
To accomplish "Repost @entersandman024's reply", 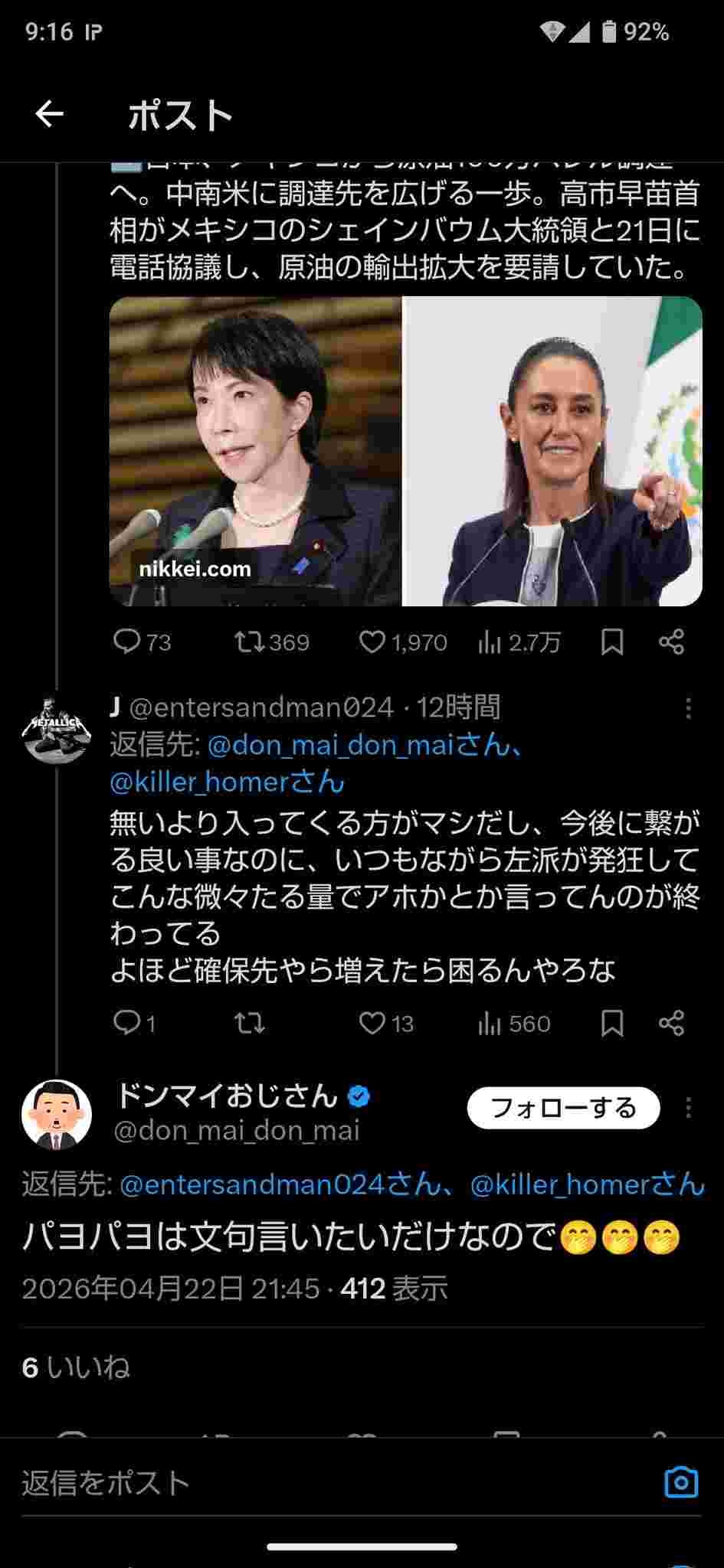I will (250, 1023).
